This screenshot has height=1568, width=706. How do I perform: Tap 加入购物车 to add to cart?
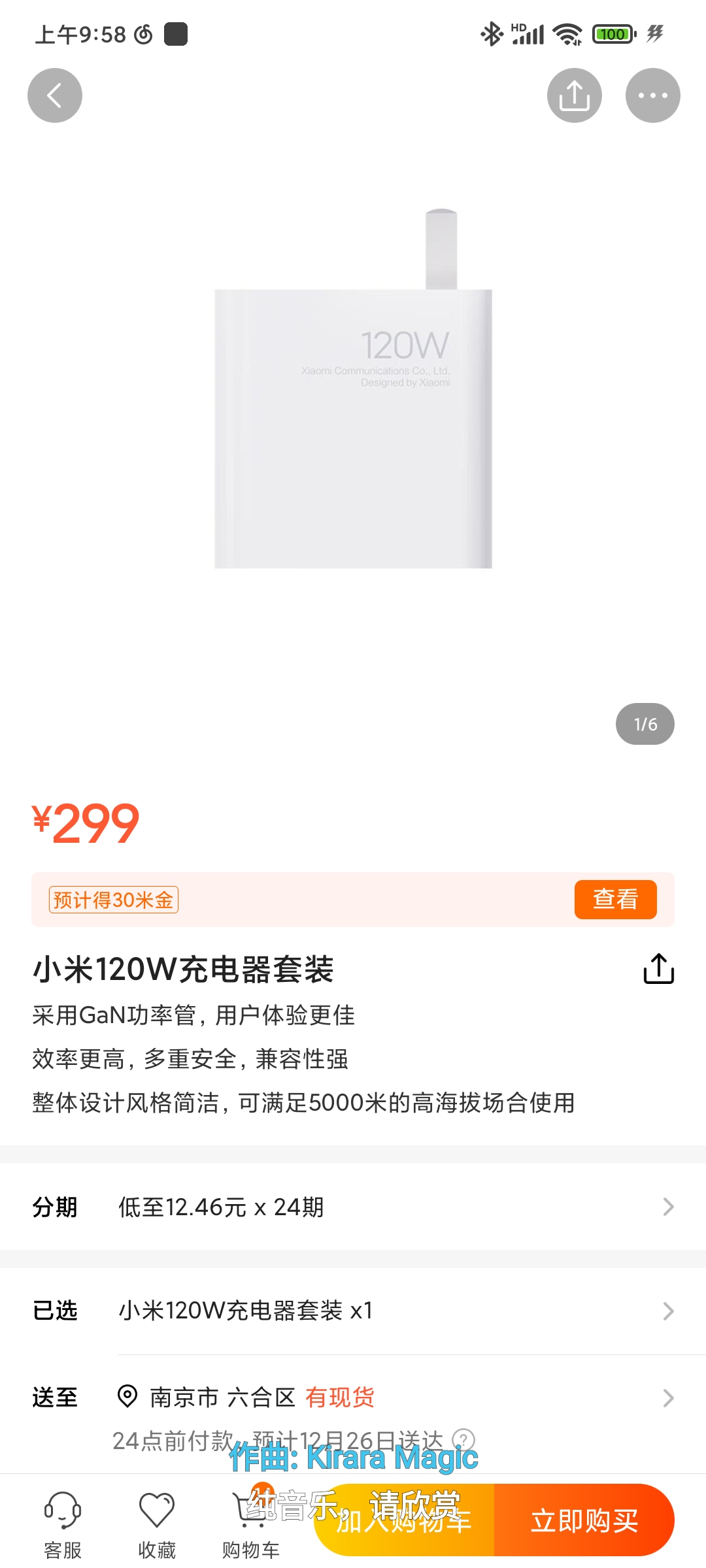404,1520
